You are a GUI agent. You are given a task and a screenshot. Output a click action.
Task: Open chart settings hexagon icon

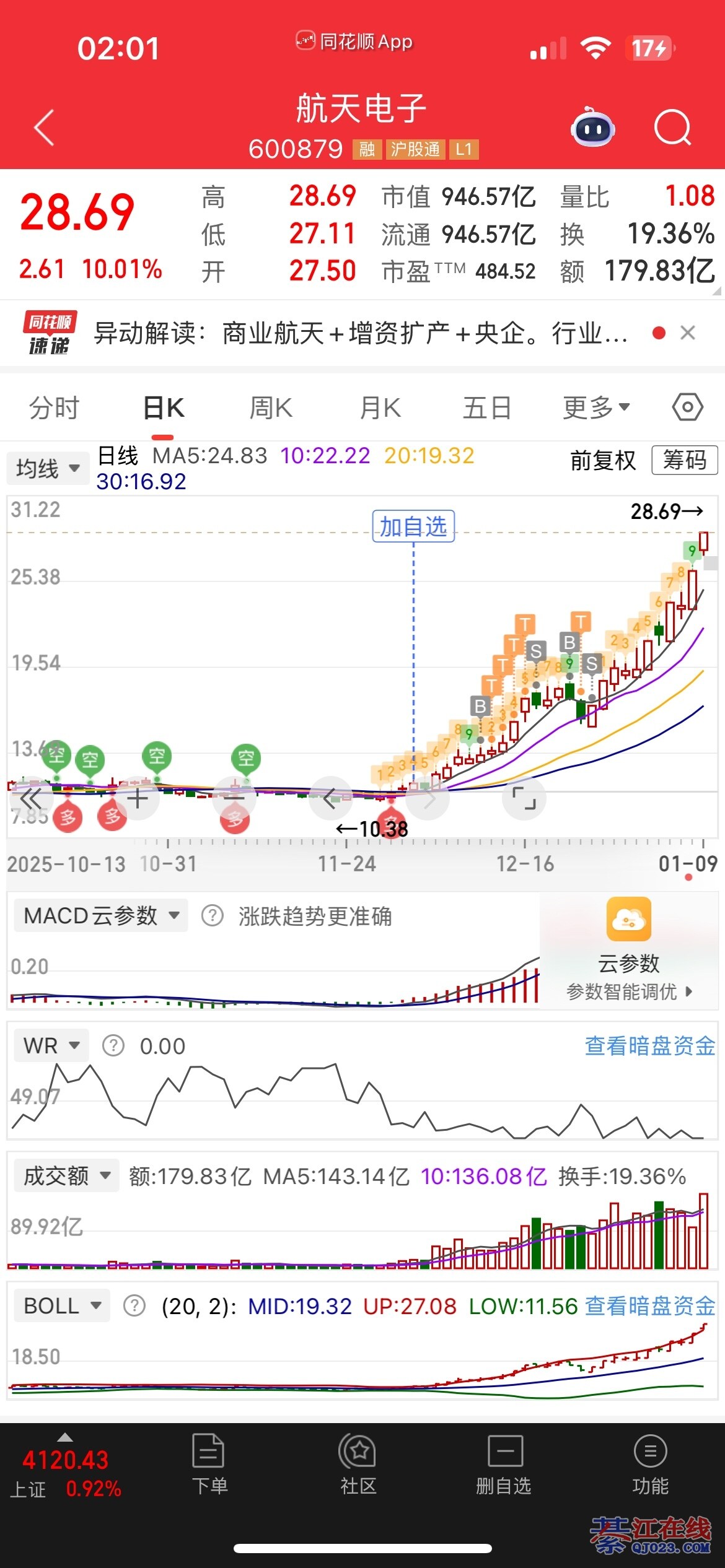point(687,407)
